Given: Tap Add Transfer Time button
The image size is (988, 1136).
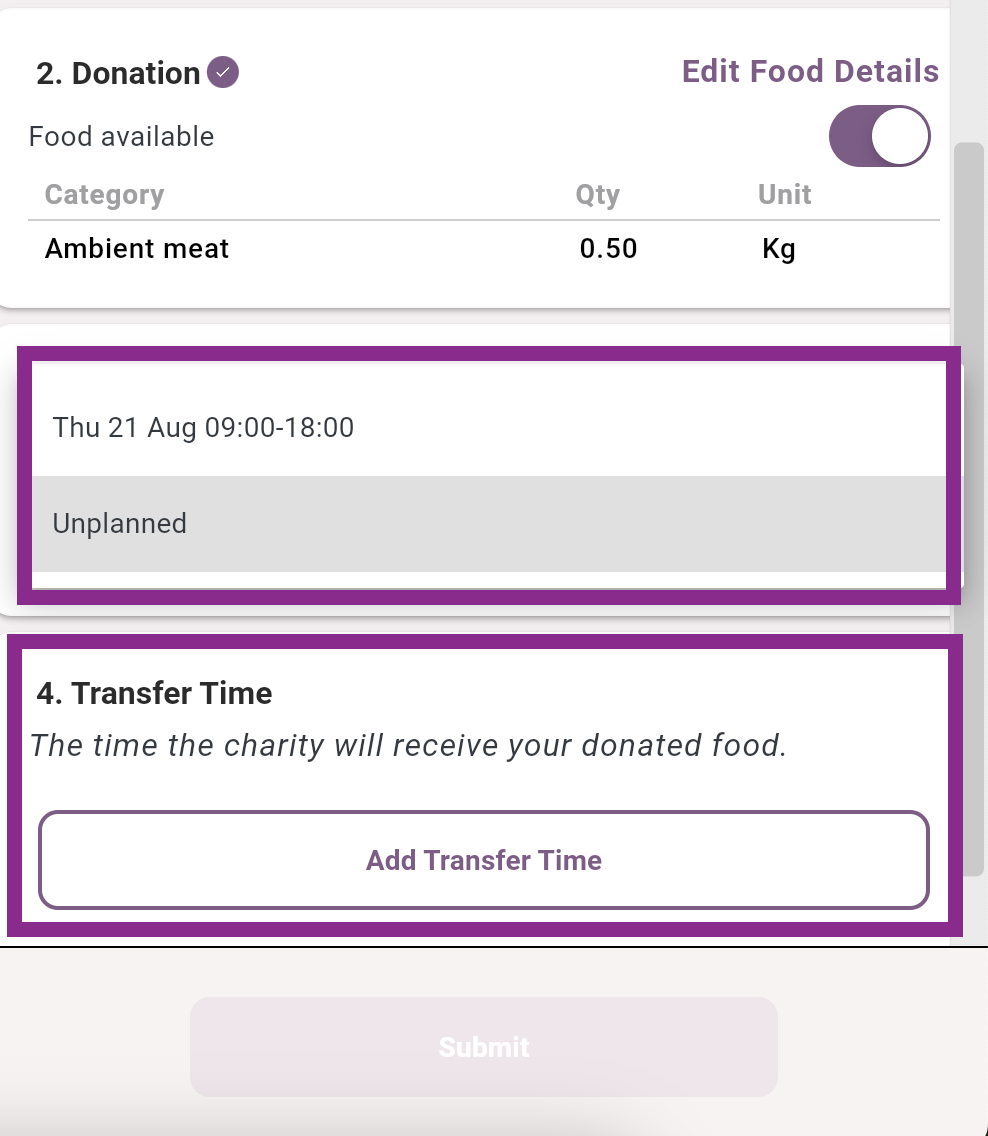Looking at the screenshot, I should click(x=484, y=860).
